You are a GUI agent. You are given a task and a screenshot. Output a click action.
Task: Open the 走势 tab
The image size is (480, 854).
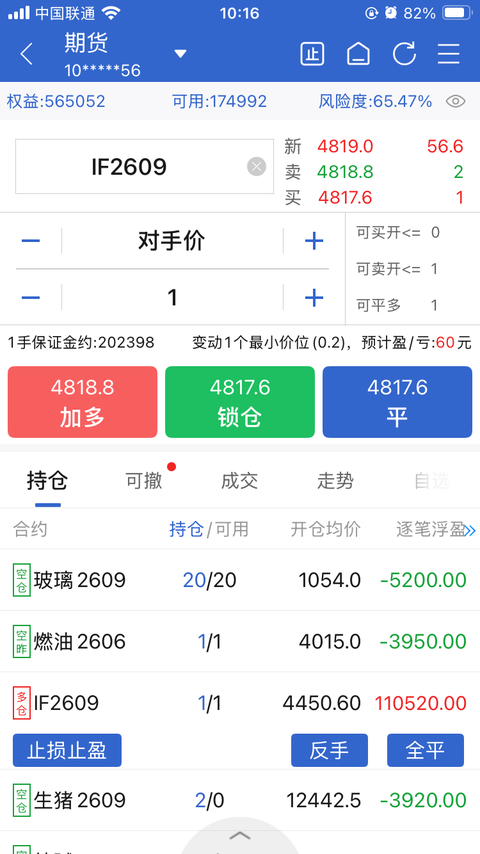click(x=336, y=481)
